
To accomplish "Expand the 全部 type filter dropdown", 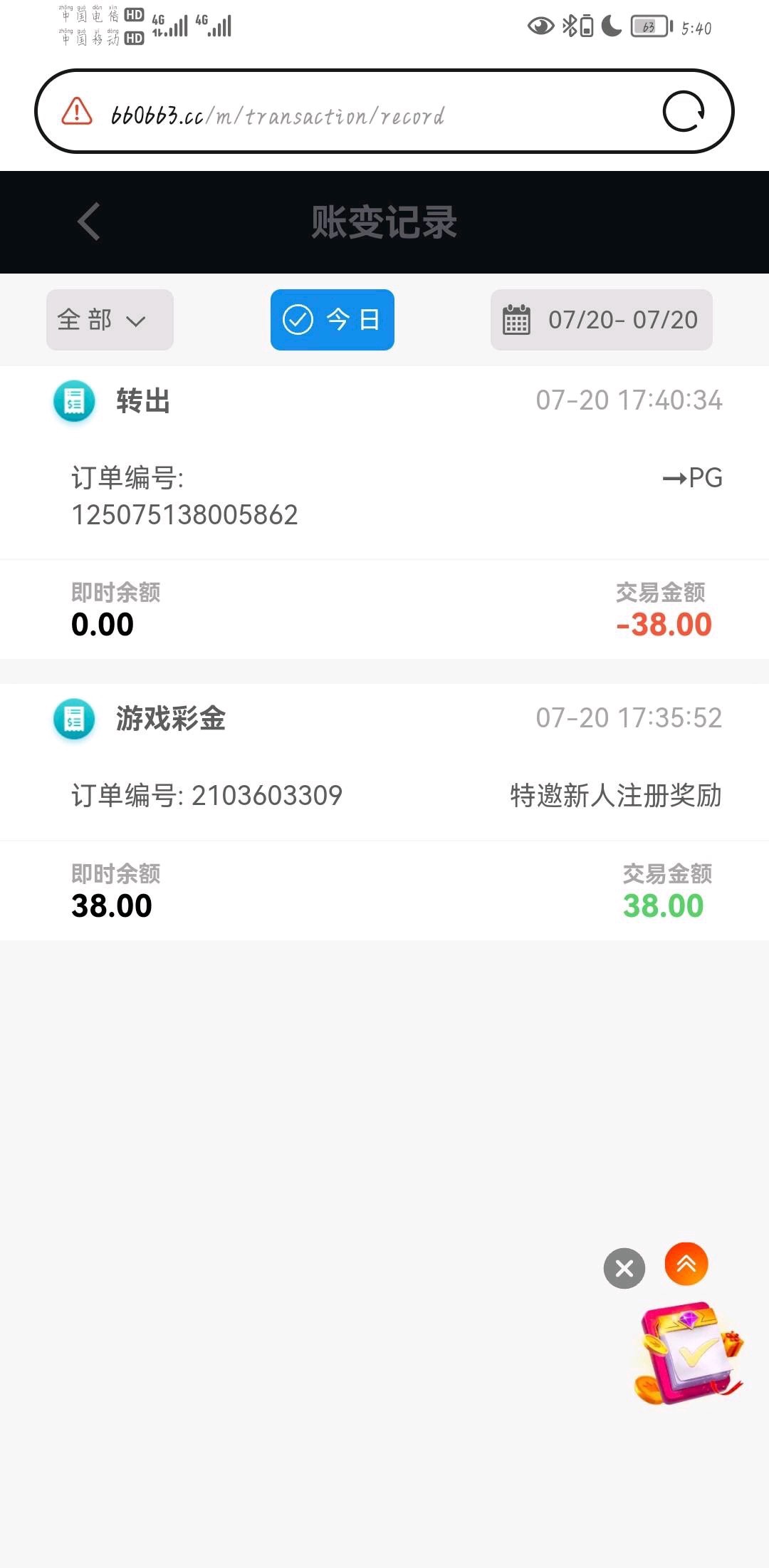I will click(x=110, y=320).
